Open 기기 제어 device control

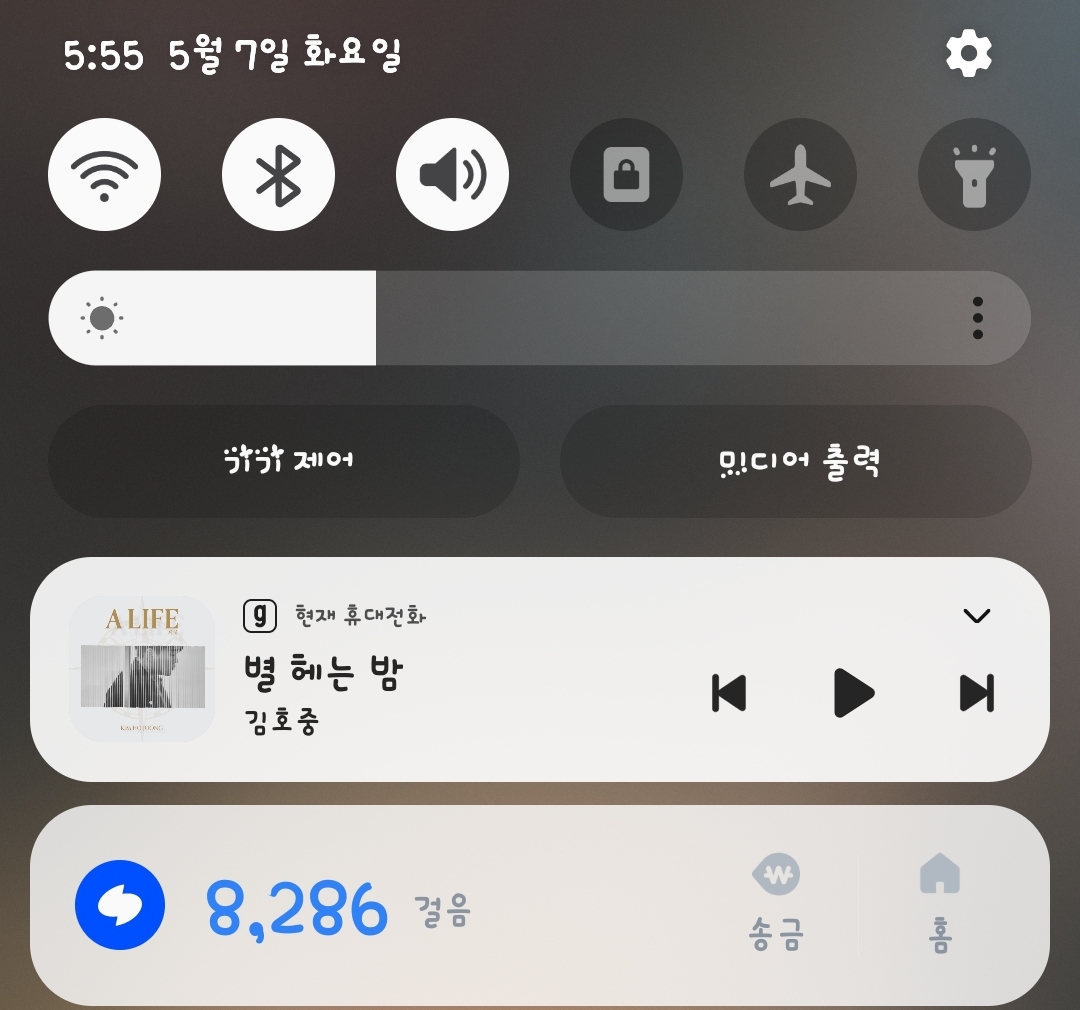click(284, 461)
